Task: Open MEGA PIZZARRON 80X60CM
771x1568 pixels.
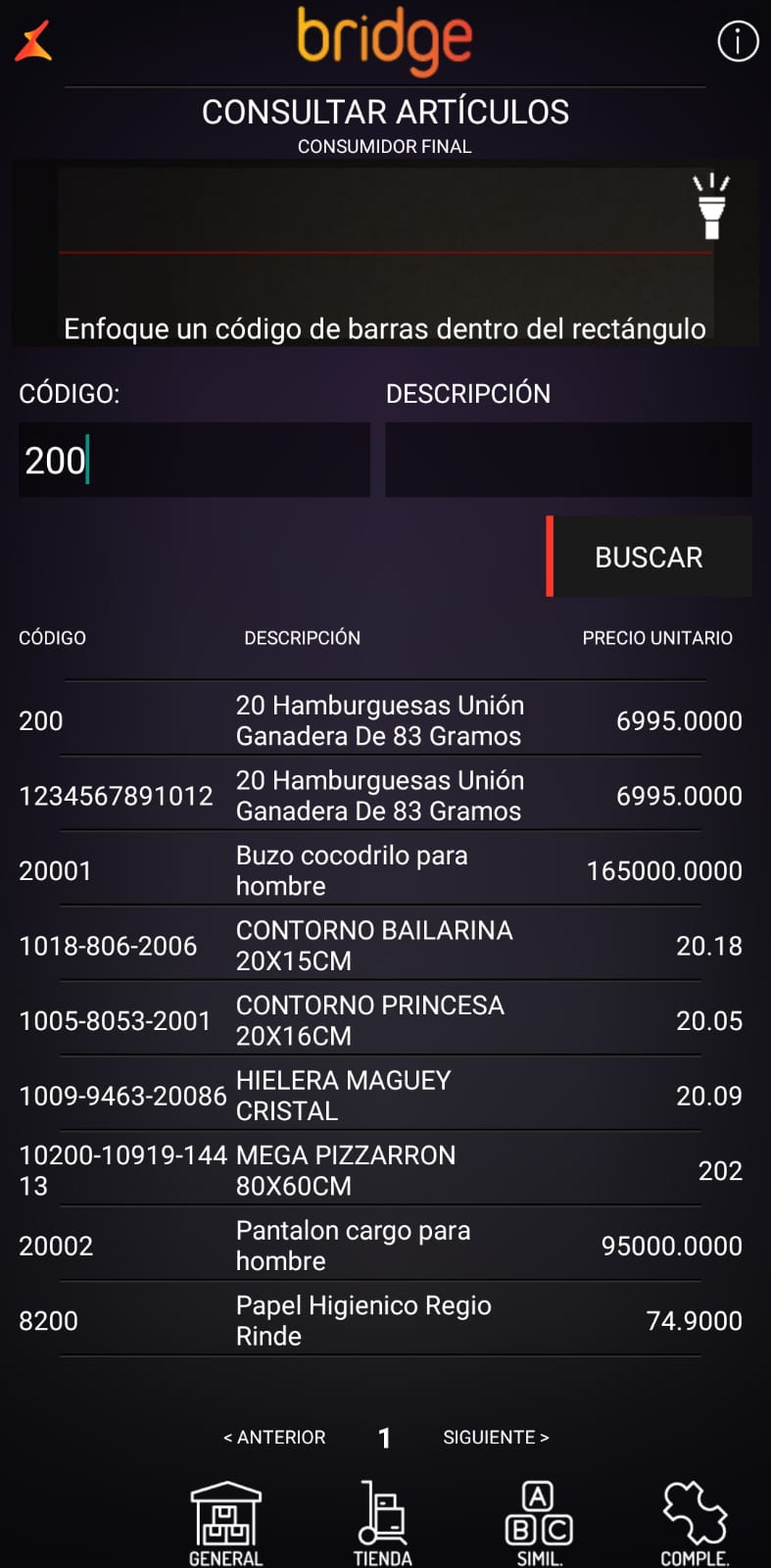Action: [x=379, y=1170]
